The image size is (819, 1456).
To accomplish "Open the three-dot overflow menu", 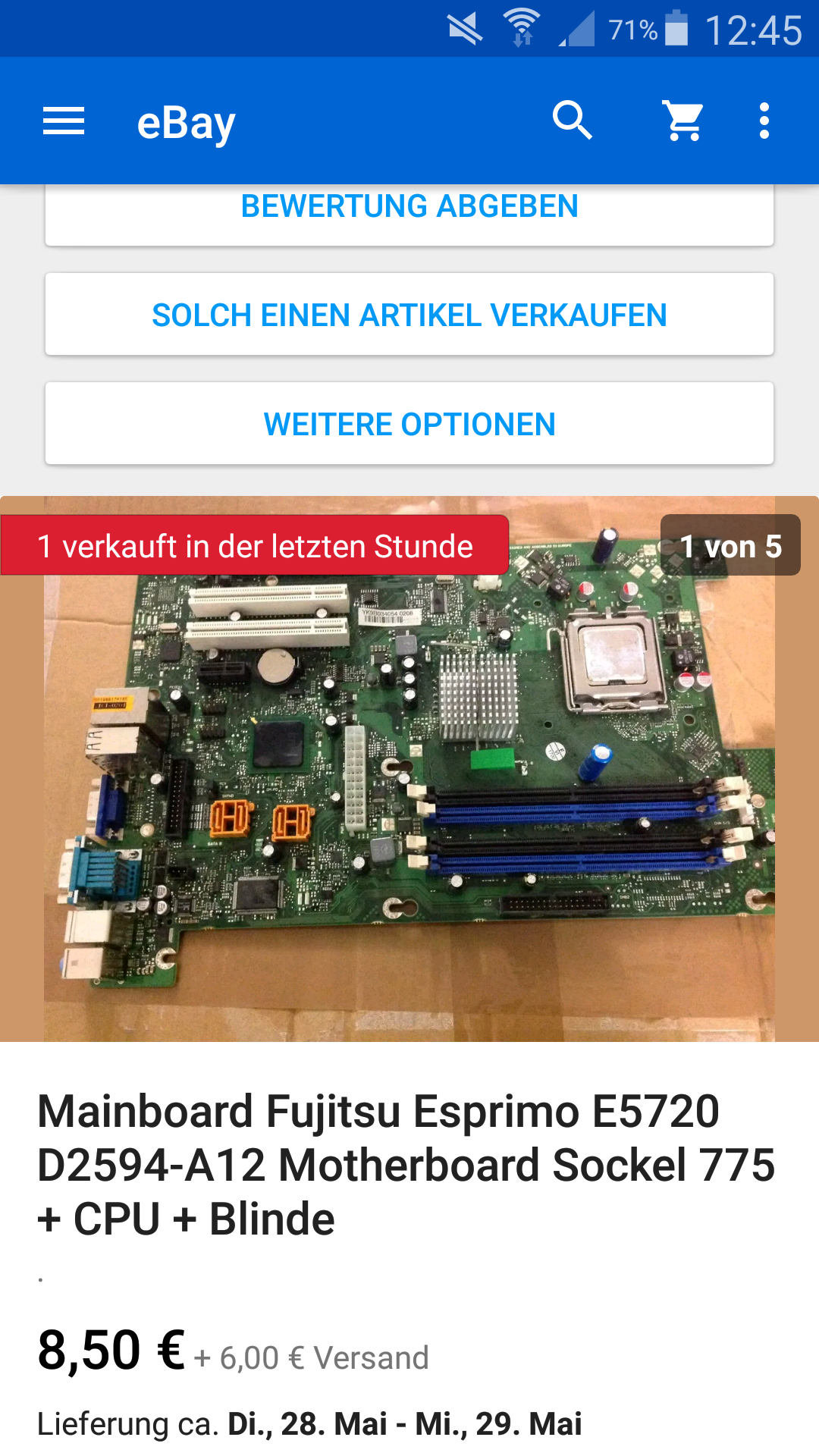I will pyautogui.click(x=764, y=121).
